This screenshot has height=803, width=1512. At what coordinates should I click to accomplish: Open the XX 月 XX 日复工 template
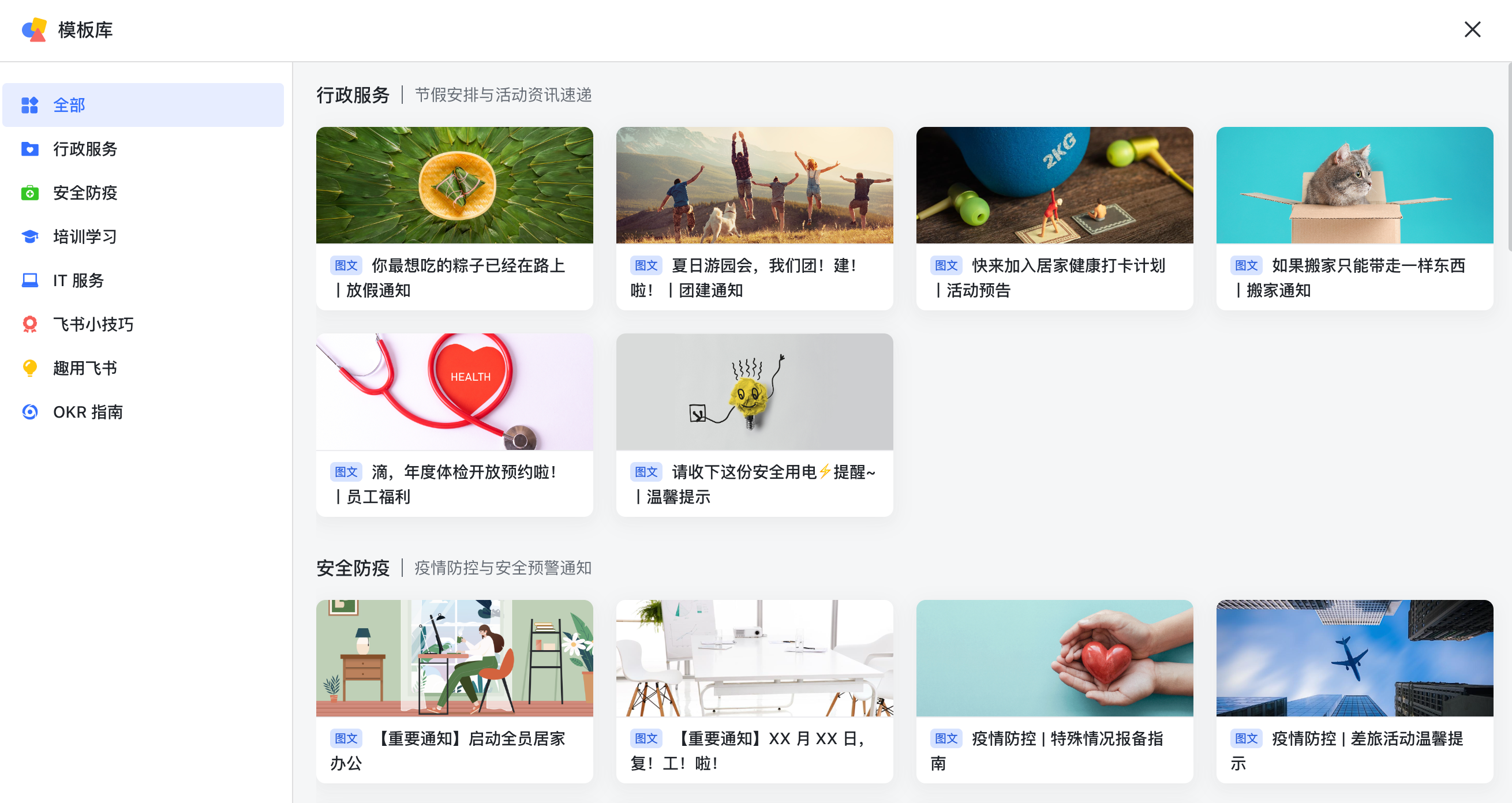[x=754, y=691]
